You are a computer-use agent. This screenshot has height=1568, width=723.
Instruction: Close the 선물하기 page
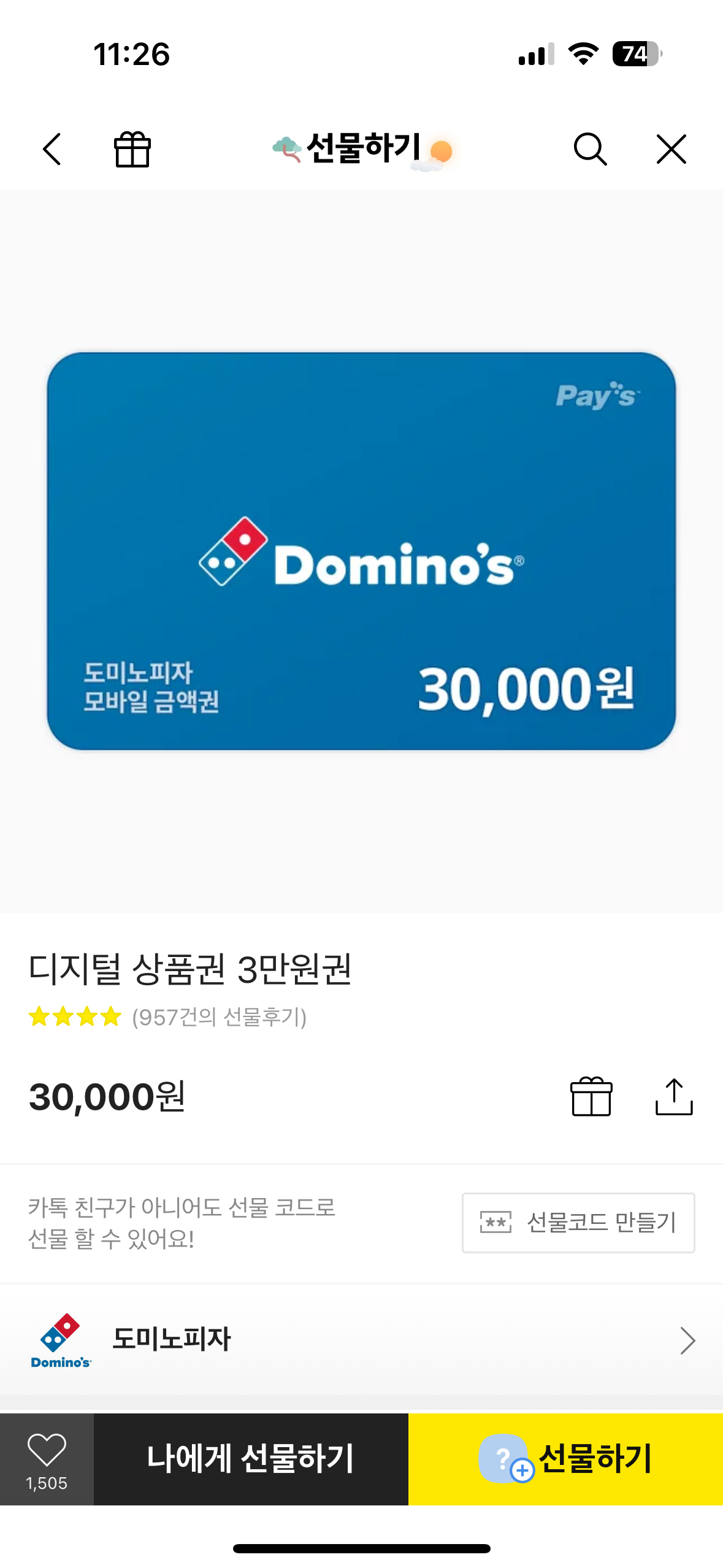click(671, 149)
